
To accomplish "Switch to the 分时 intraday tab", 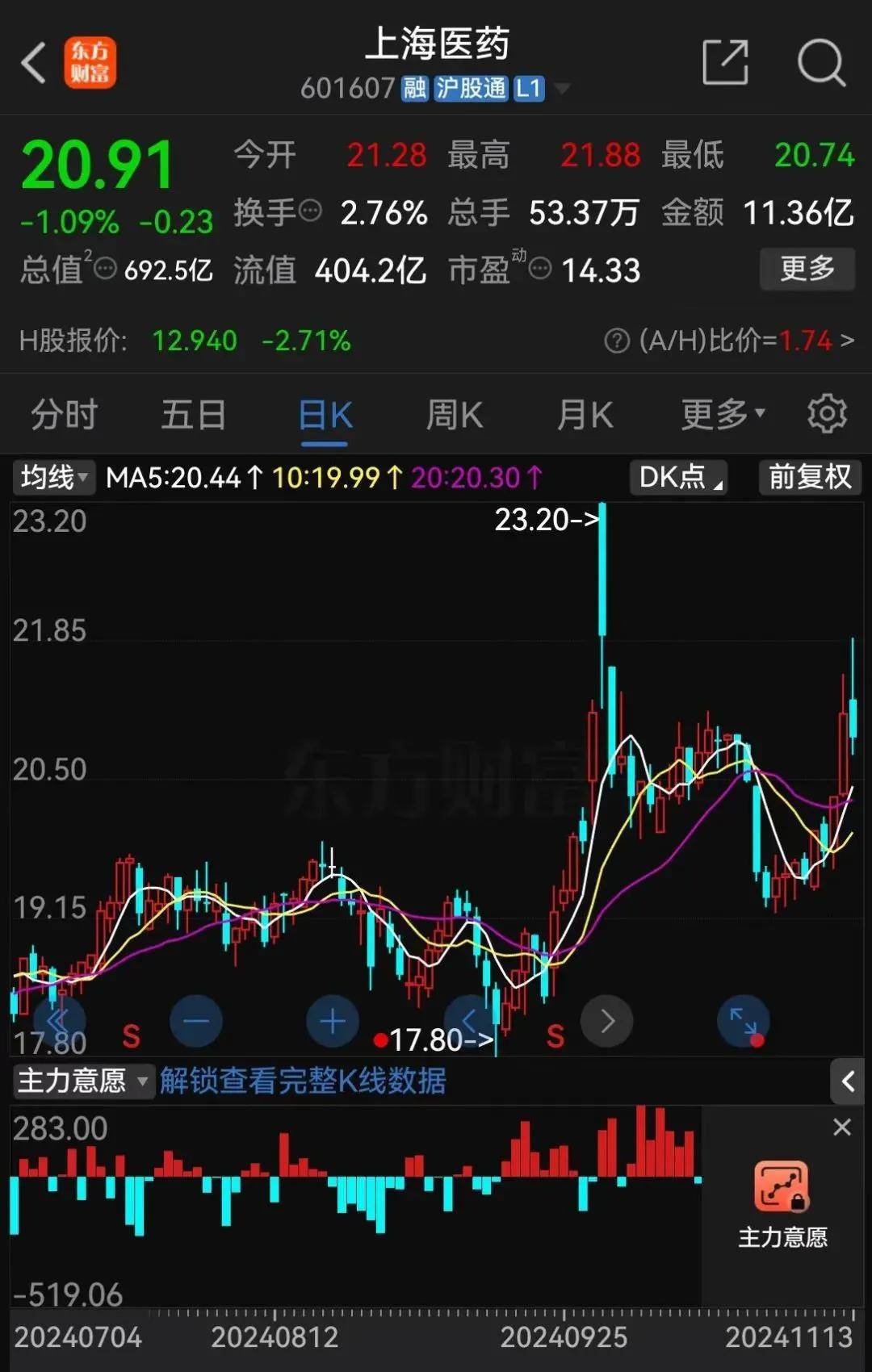I will [x=63, y=414].
